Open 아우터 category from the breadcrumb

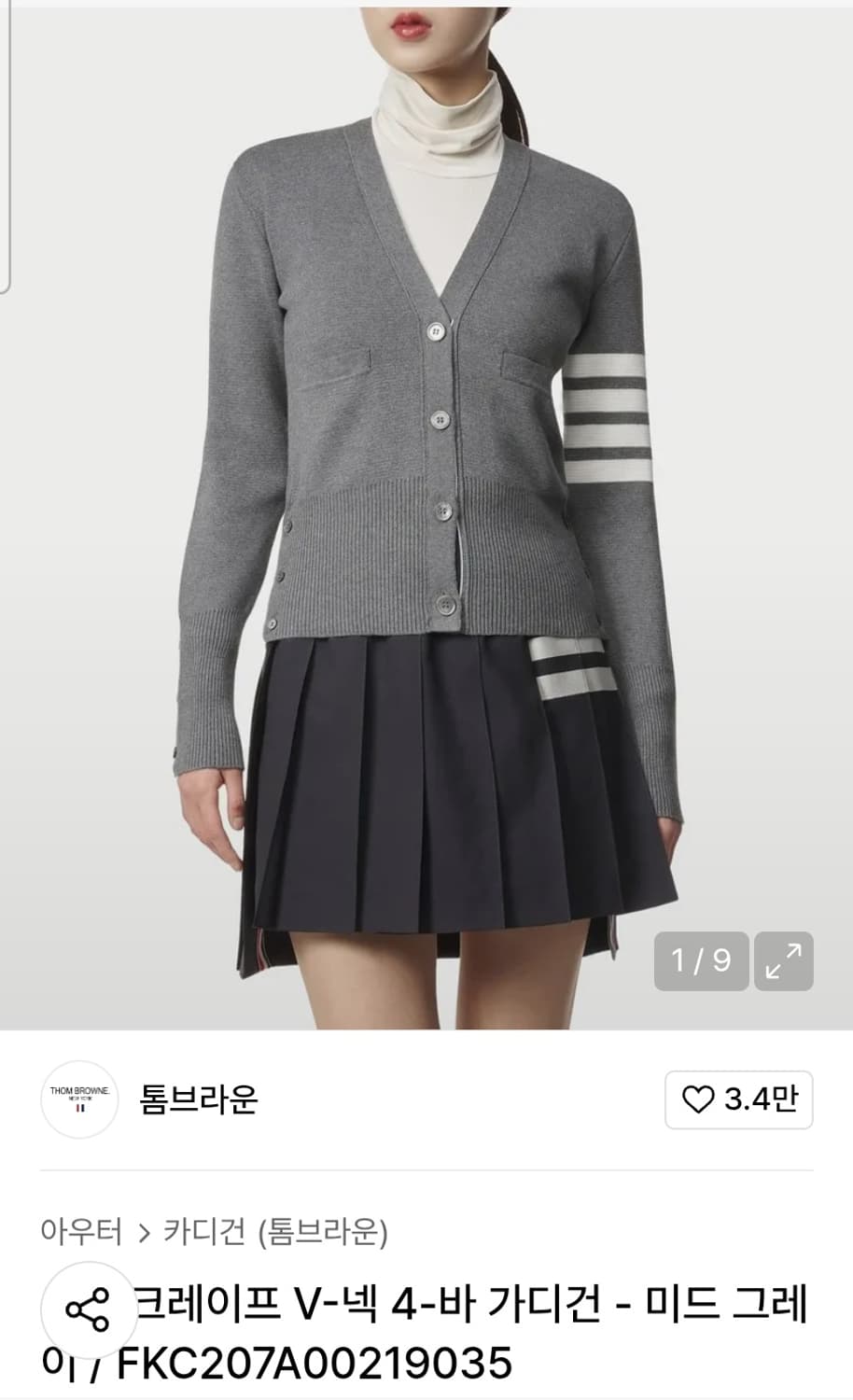(84, 1230)
